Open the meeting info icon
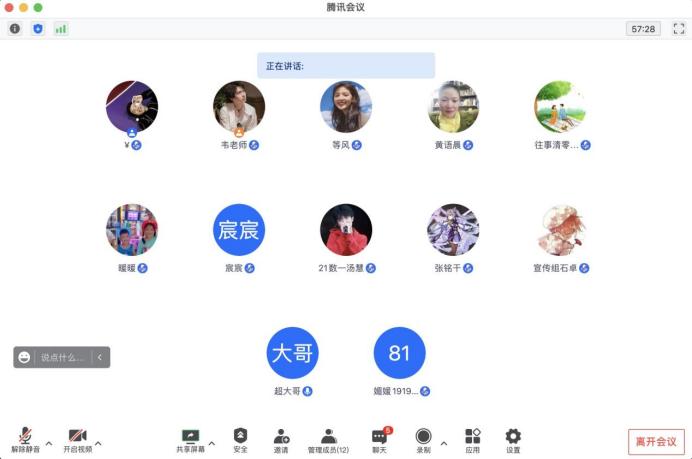The width and height of the screenshot is (692, 459). point(15,29)
